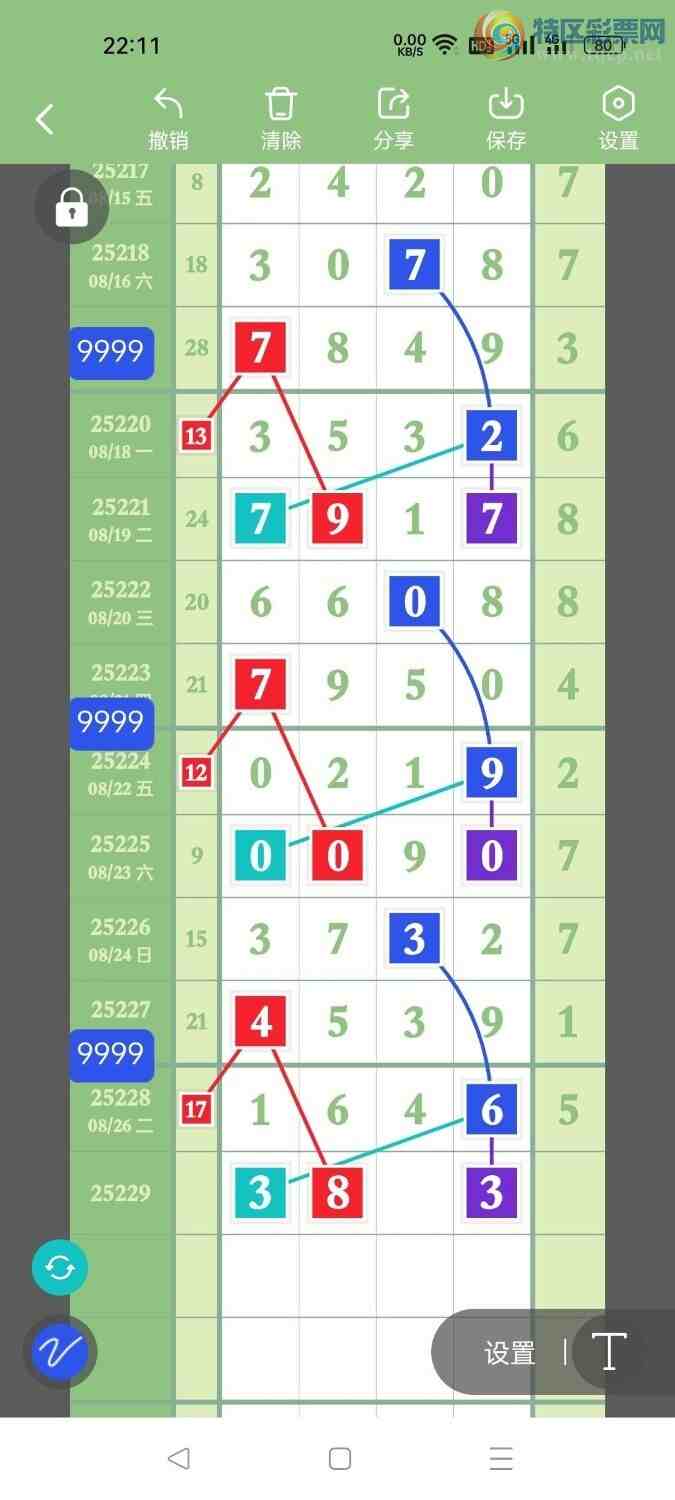Share the chart via 分享
Image resolution: width=675 pixels, height=1500 pixels.
(x=394, y=119)
